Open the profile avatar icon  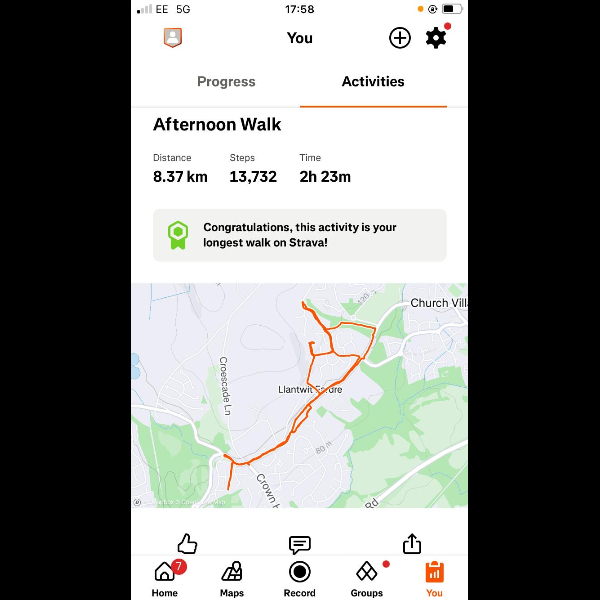pyautogui.click(x=173, y=38)
